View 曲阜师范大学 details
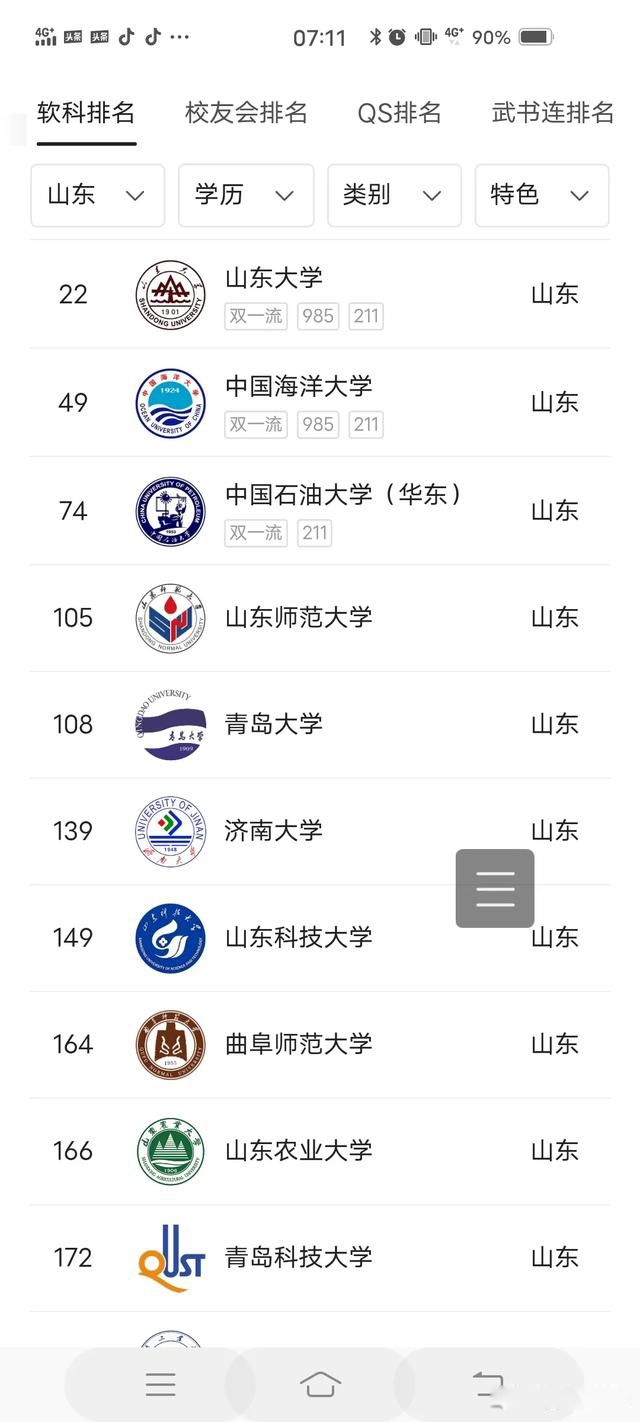 (x=298, y=1044)
